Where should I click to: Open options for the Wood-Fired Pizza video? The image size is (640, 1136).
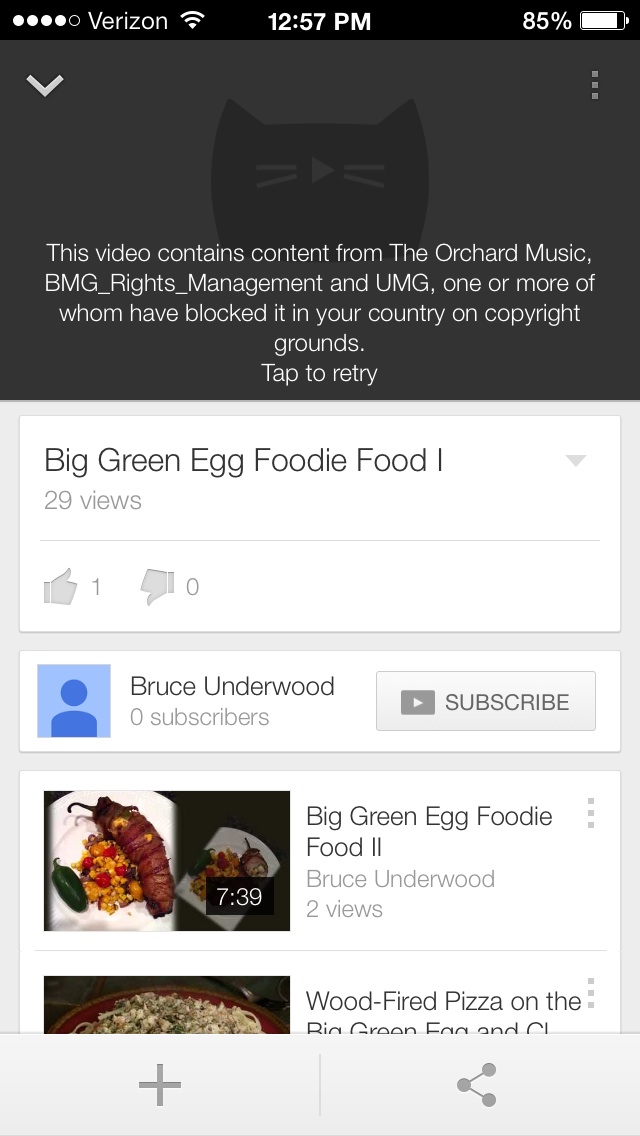click(x=591, y=992)
